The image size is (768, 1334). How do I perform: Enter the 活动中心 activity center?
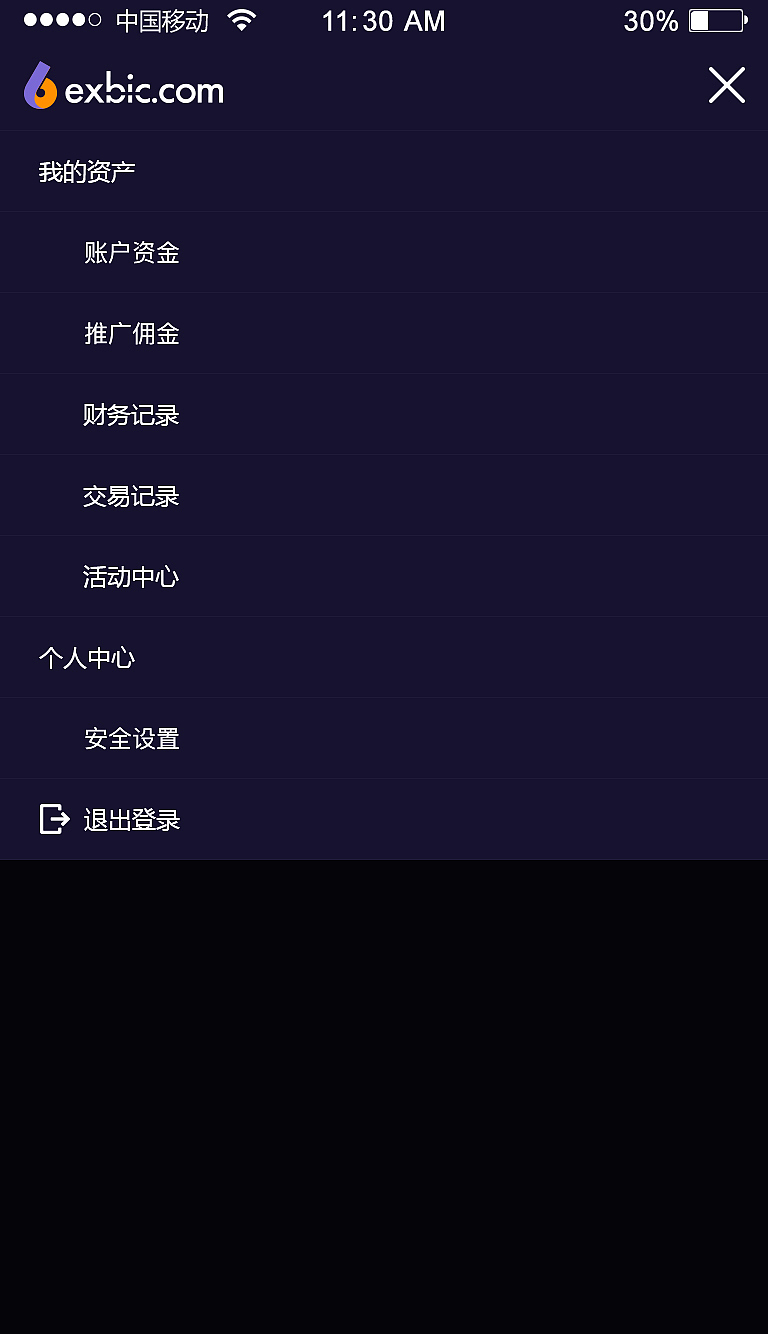click(131, 576)
